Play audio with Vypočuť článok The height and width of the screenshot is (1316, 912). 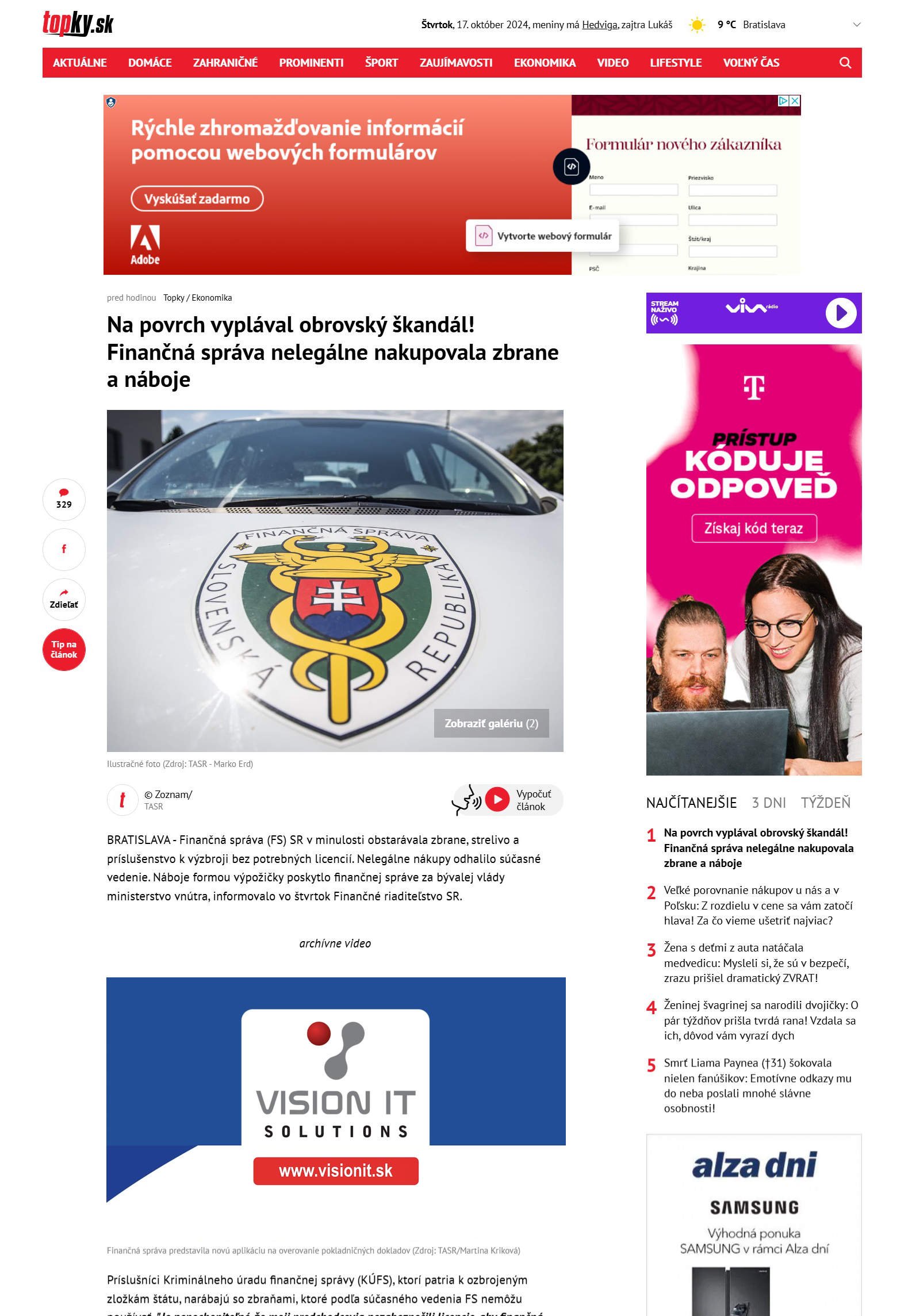[498, 799]
